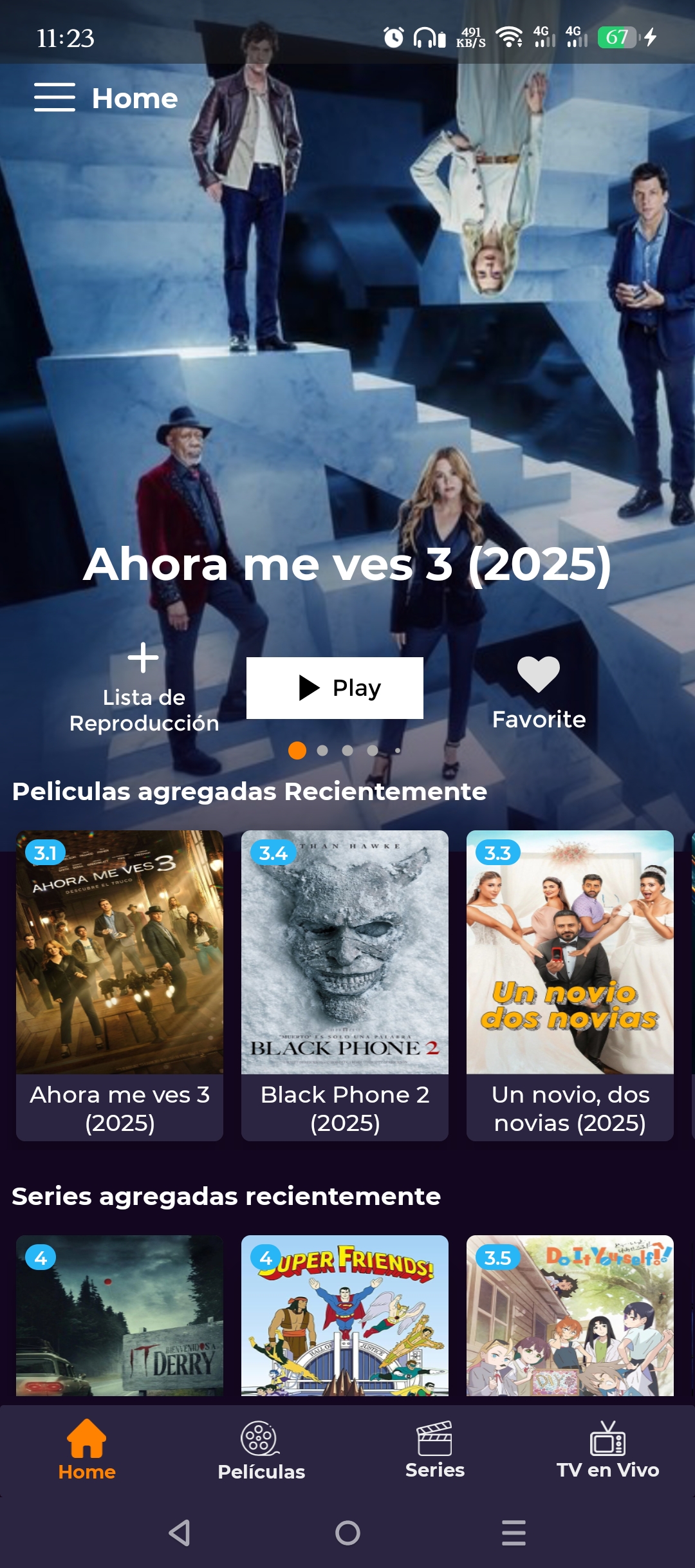Switch to the TV en Vivo tab
The height and width of the screenshot is (1568, 695).
pyautogui.click(x=608, y=1451)
